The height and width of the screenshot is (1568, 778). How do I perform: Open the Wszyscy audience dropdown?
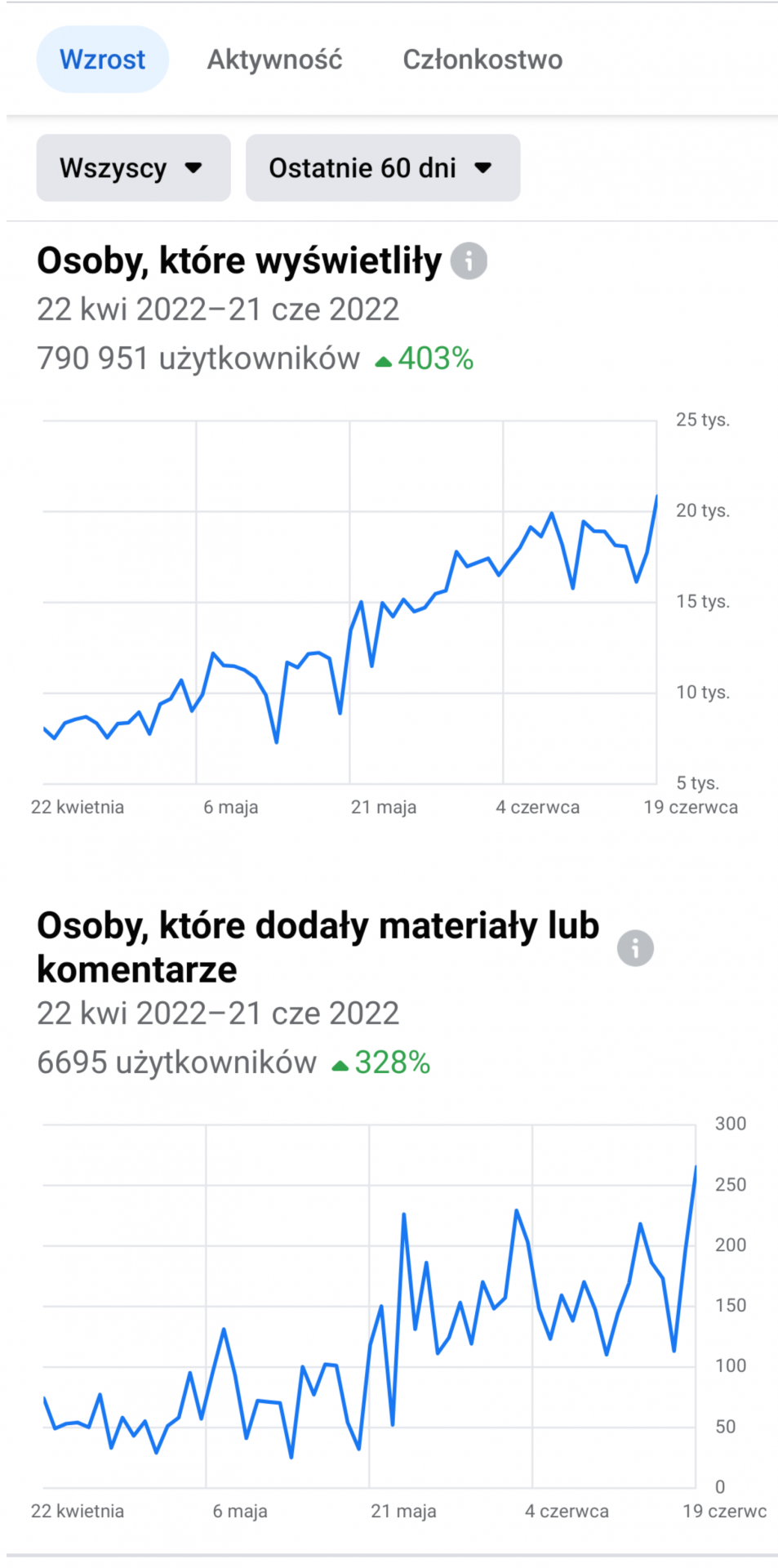(133, 168)
